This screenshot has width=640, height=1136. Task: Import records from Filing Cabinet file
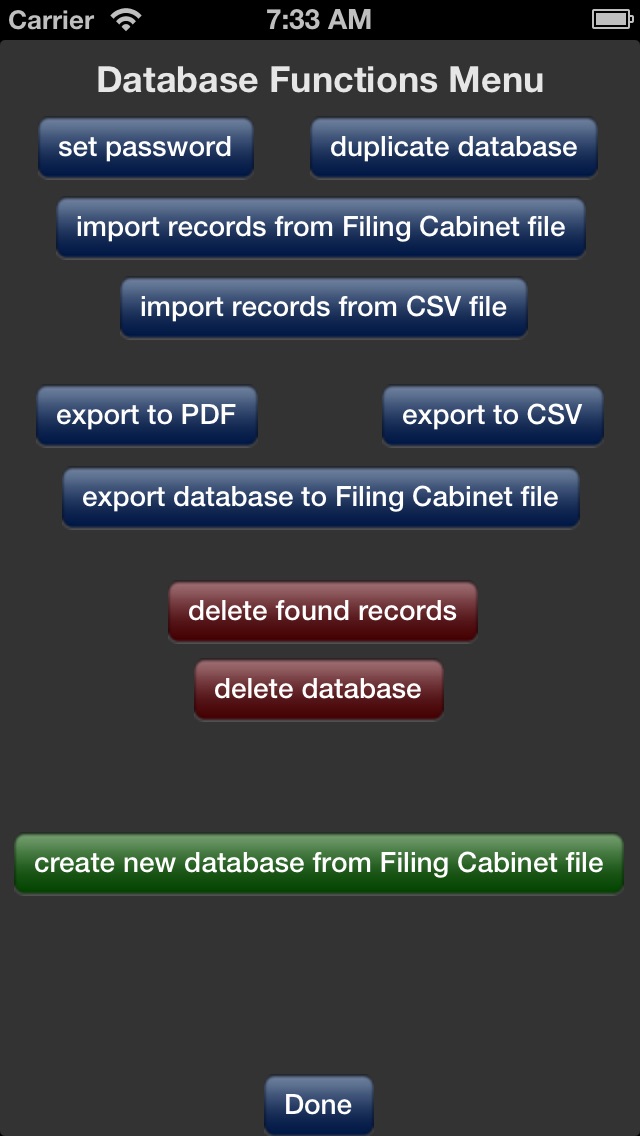pyautogui.click(x=320, y=227)
